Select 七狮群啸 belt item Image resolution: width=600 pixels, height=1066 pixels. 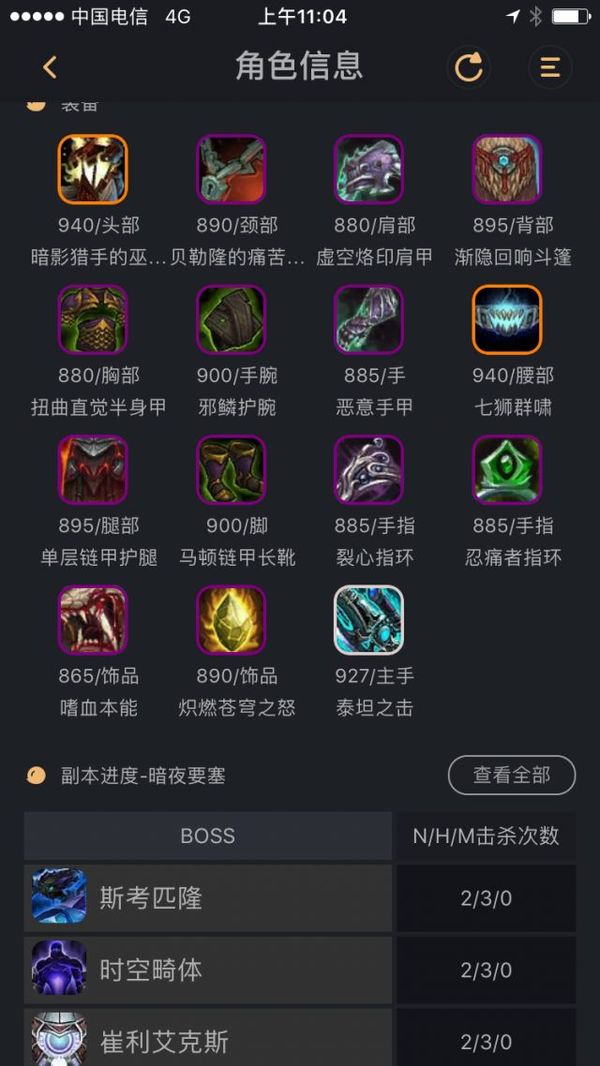coord(507,320)
